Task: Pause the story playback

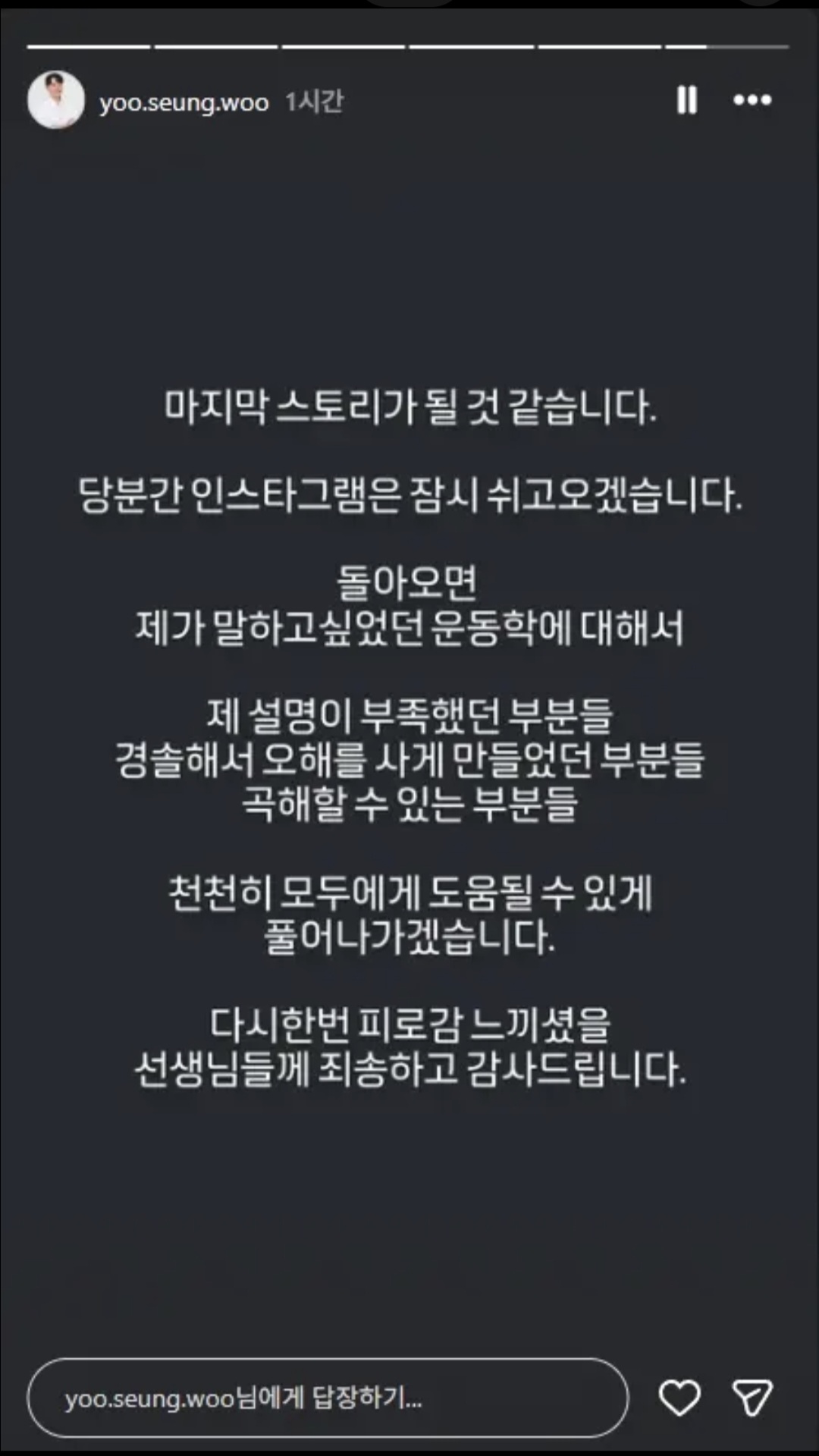Action: (686, 100)
